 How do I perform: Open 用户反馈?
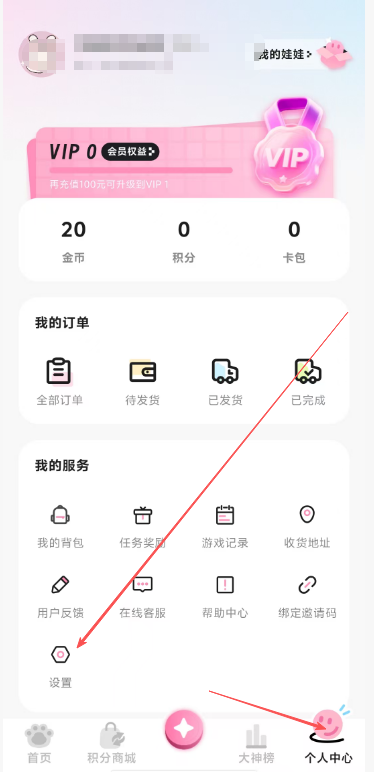pyautogui.click(x=60, y=597)
